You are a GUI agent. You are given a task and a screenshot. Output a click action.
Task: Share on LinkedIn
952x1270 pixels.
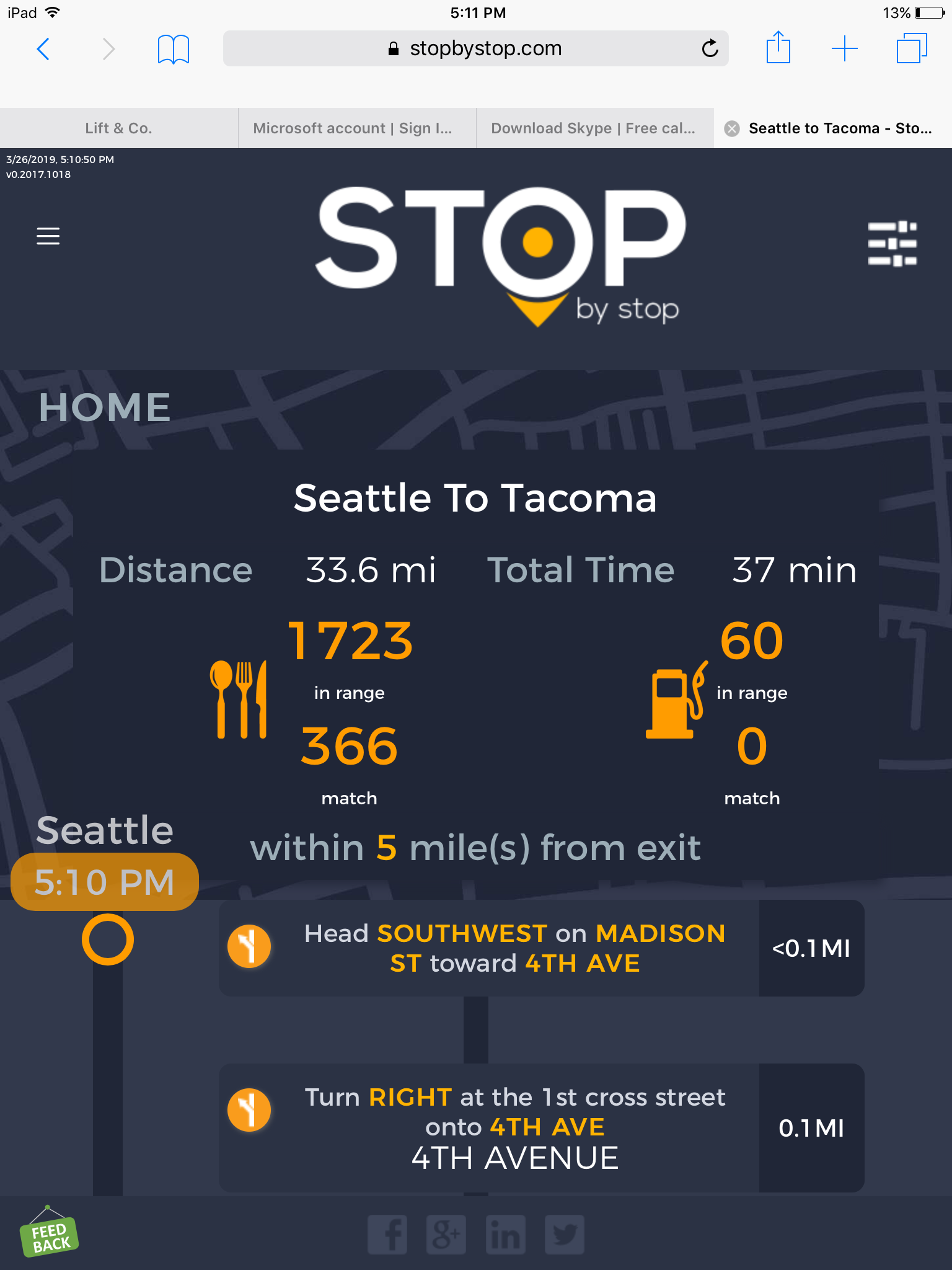[505, 1235]
